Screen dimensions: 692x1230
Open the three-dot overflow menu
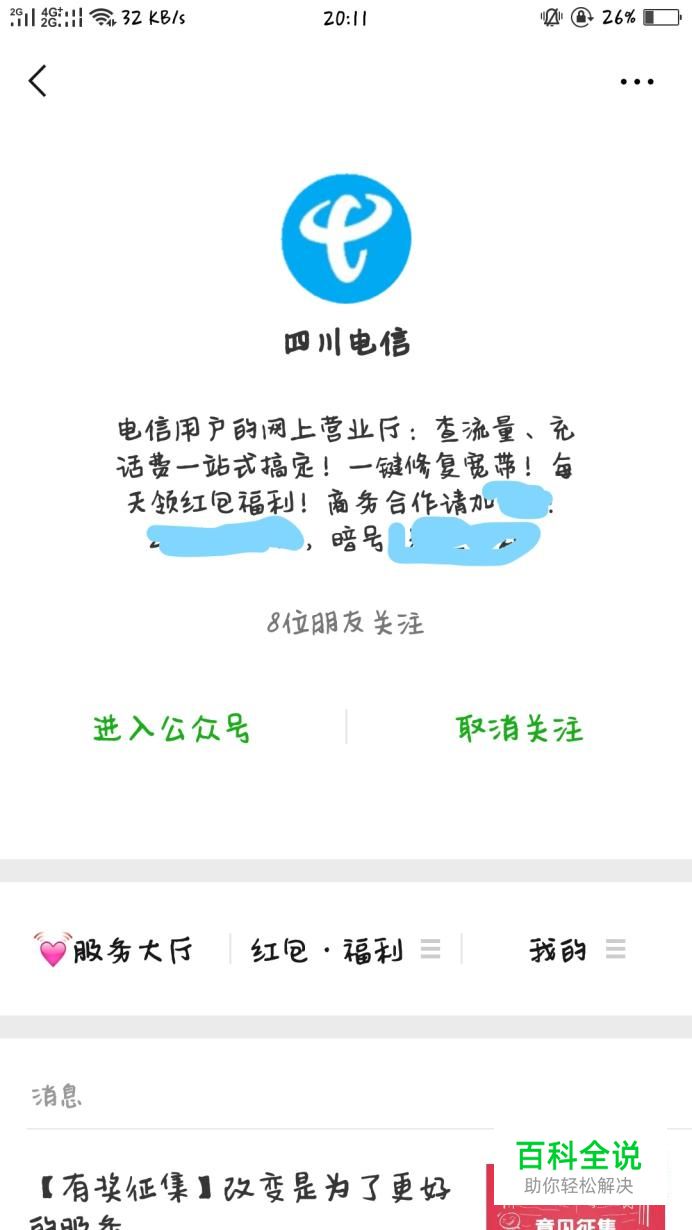(x=636, y=82)
